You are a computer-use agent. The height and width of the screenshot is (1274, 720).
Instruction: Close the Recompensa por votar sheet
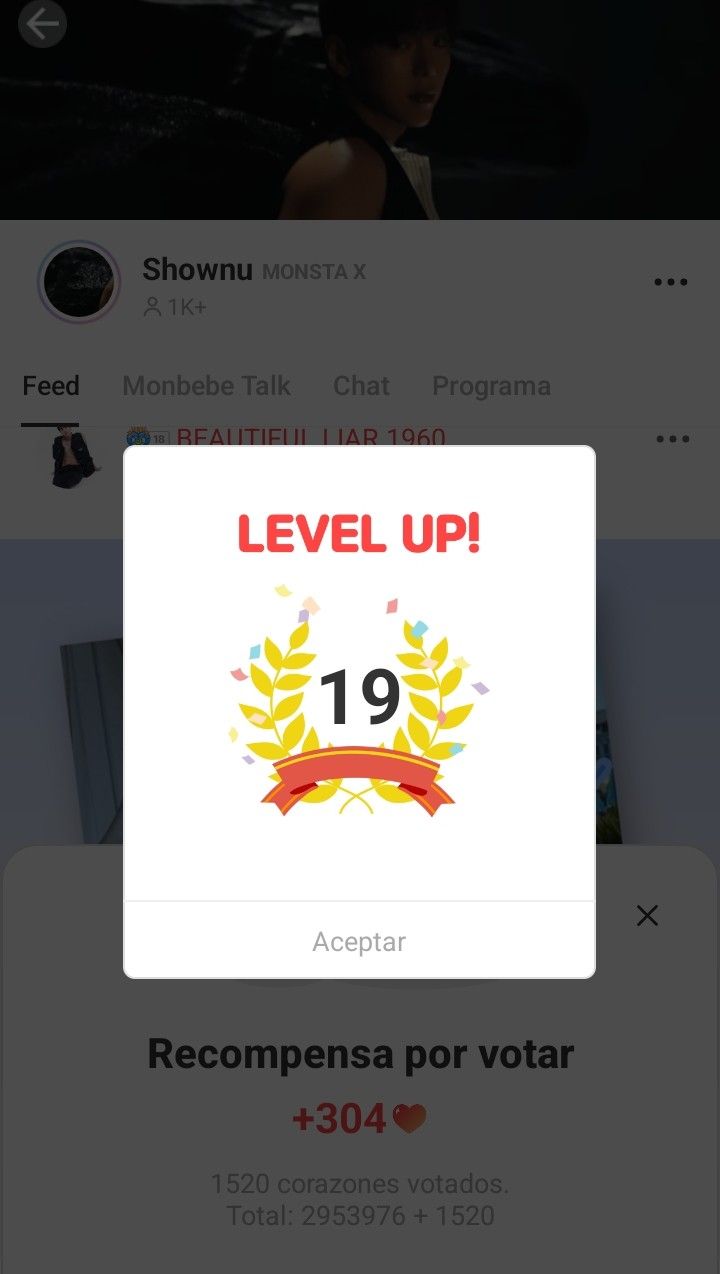[647, 915]
